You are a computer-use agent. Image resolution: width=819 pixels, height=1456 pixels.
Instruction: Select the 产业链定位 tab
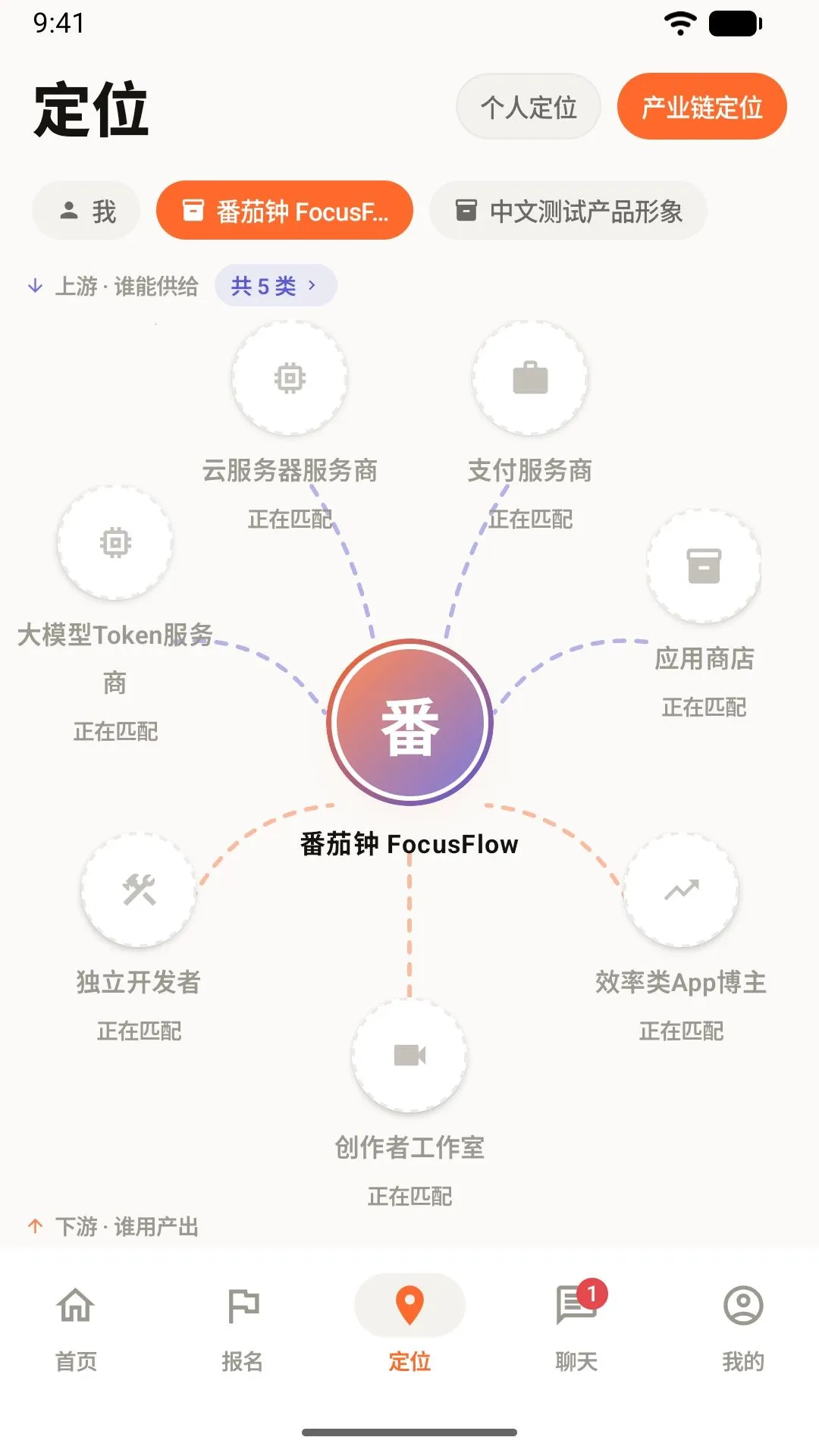[701, 107]
